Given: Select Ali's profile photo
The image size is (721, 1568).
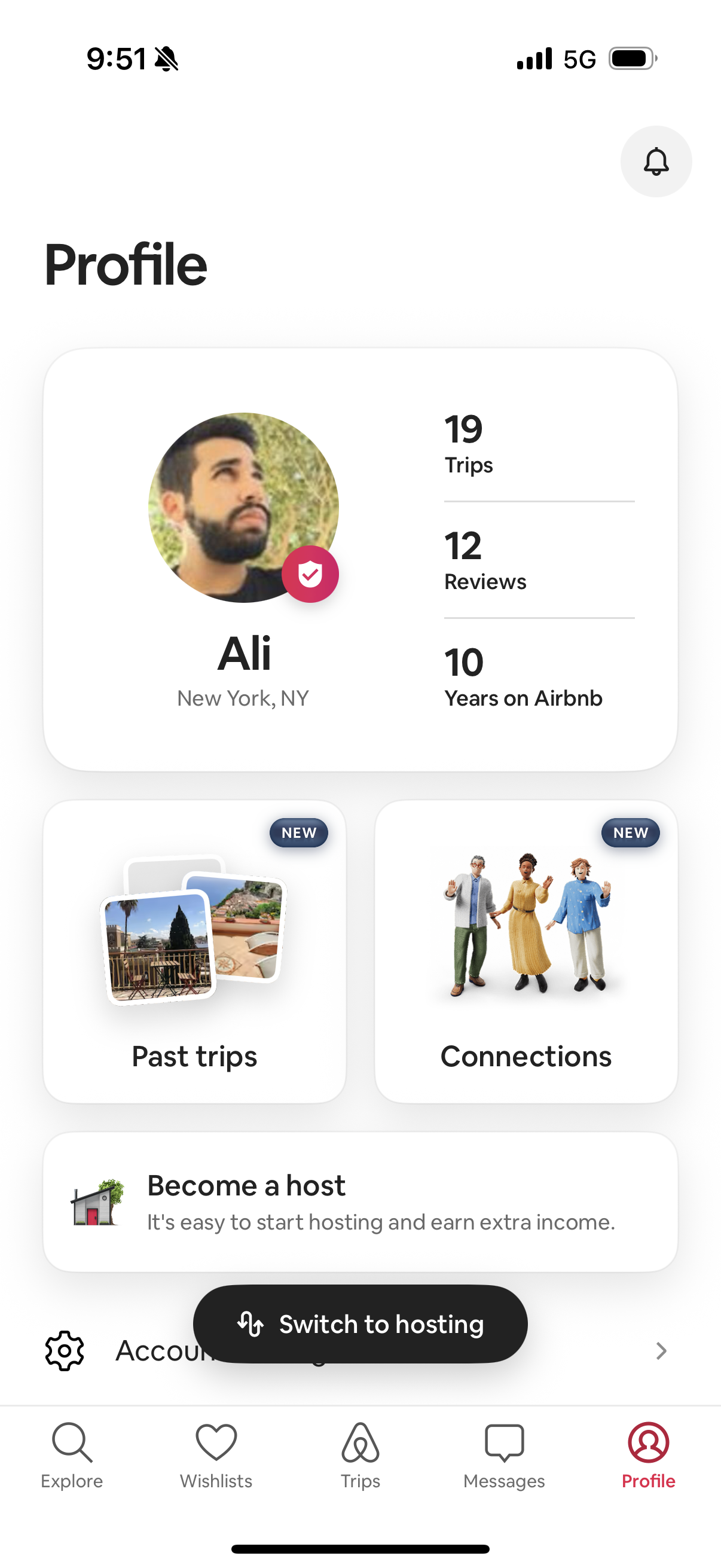Looking at the screenshot, I should tap(243, 507).
